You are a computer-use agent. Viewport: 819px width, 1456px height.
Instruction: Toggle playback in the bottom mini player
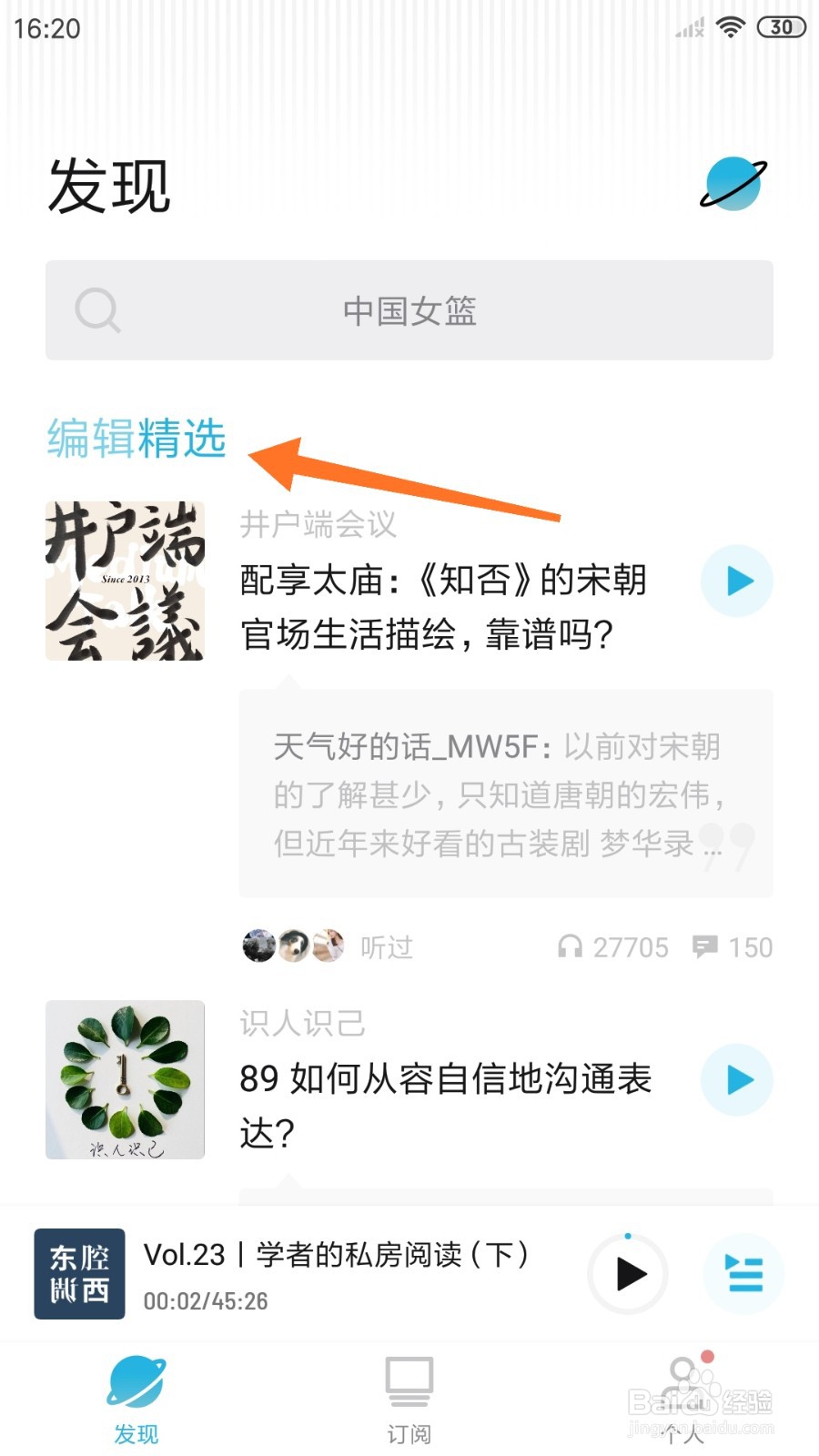(627, 1276)
